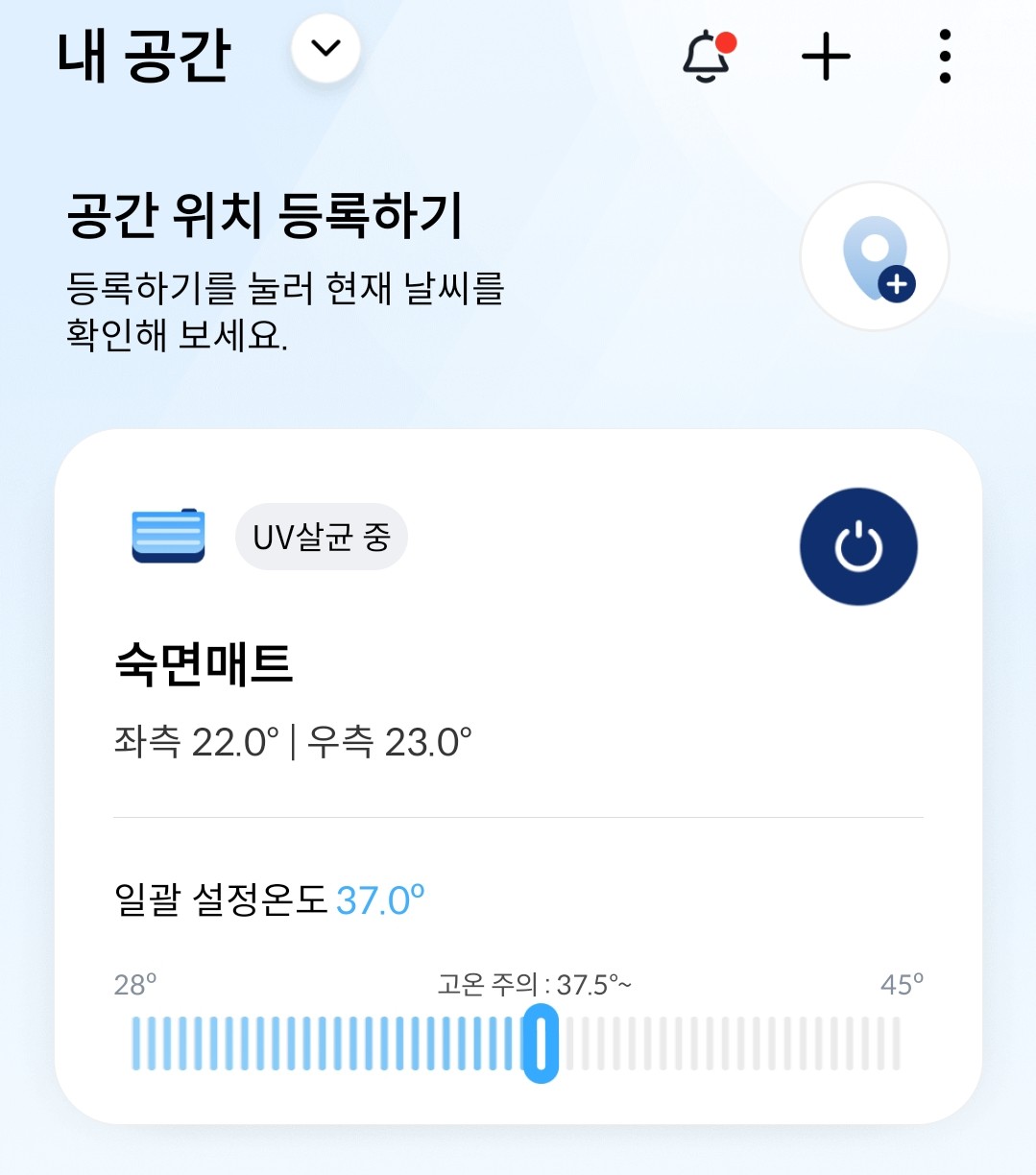
Task: Select the sleep mat device icon
Action: (167, 538)
